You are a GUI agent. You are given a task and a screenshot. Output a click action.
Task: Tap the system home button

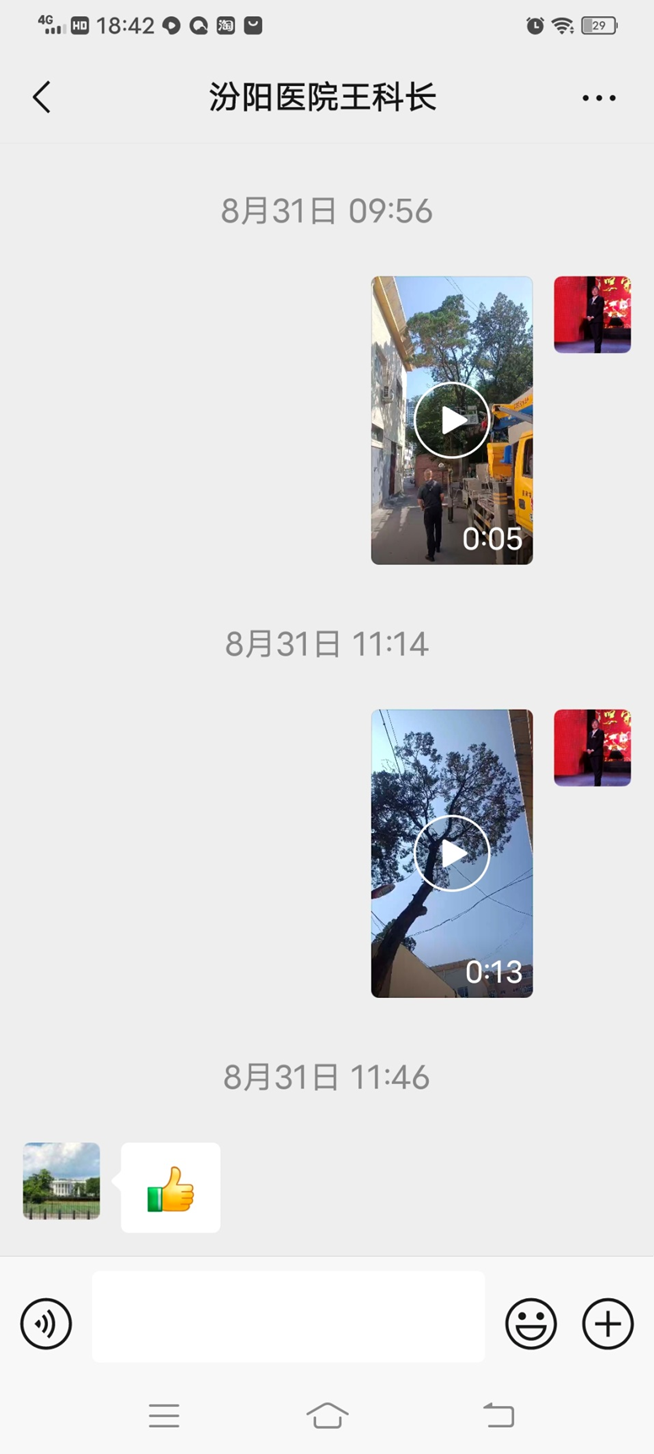pyautogui.click(x=327, y=1415)
